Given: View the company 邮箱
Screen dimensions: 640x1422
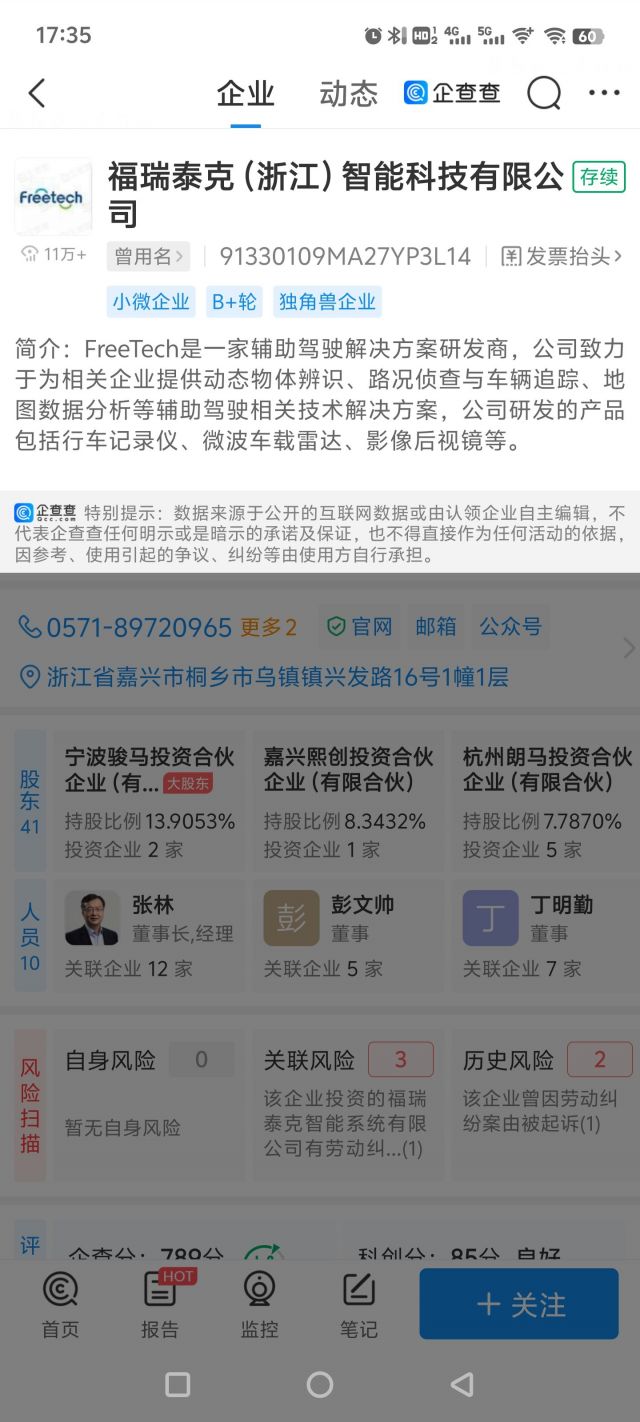Looking at the screenshot, I should [x=436, y=627].
